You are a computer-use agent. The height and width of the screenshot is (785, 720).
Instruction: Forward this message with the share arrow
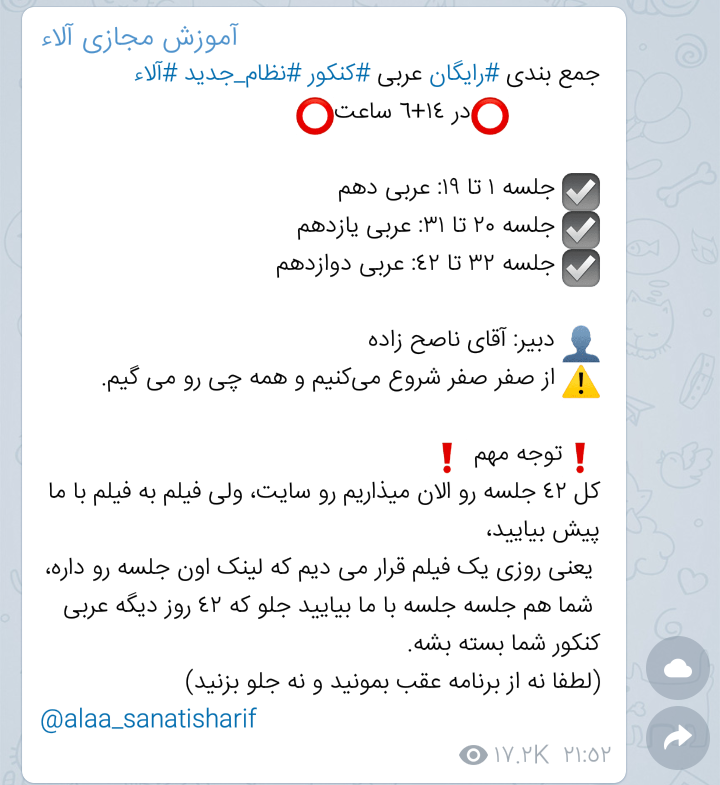pyautogui.click(x=679, y=738)
